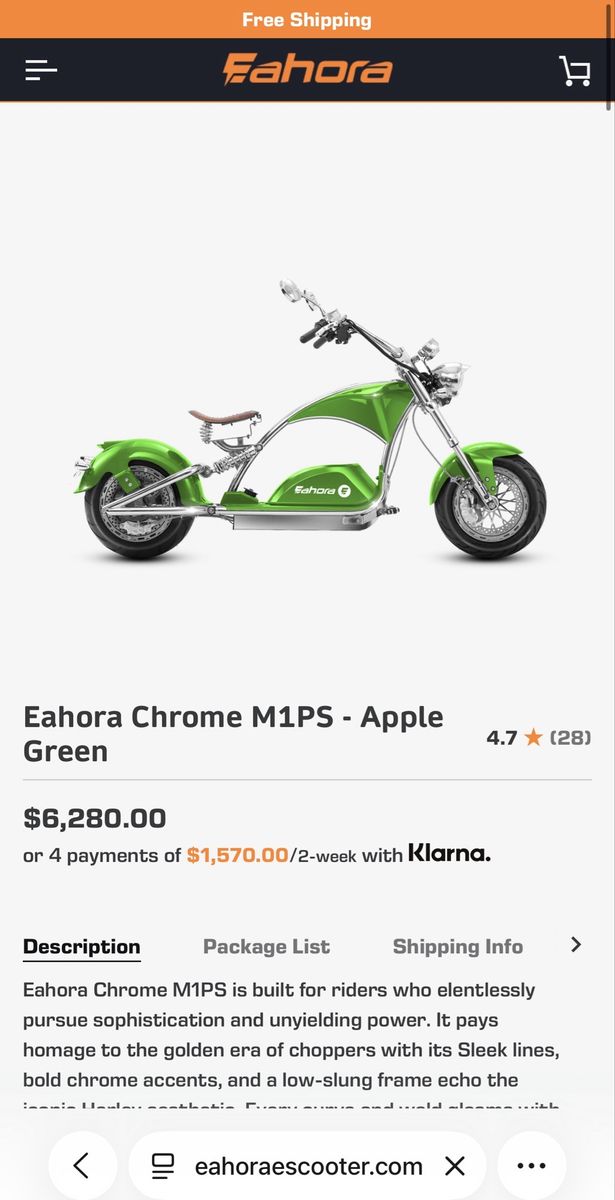The height and width of the screenshot is (1200, 615).
Task: Open the browser's three-dot menu
Action: (x=531, y=1166)
